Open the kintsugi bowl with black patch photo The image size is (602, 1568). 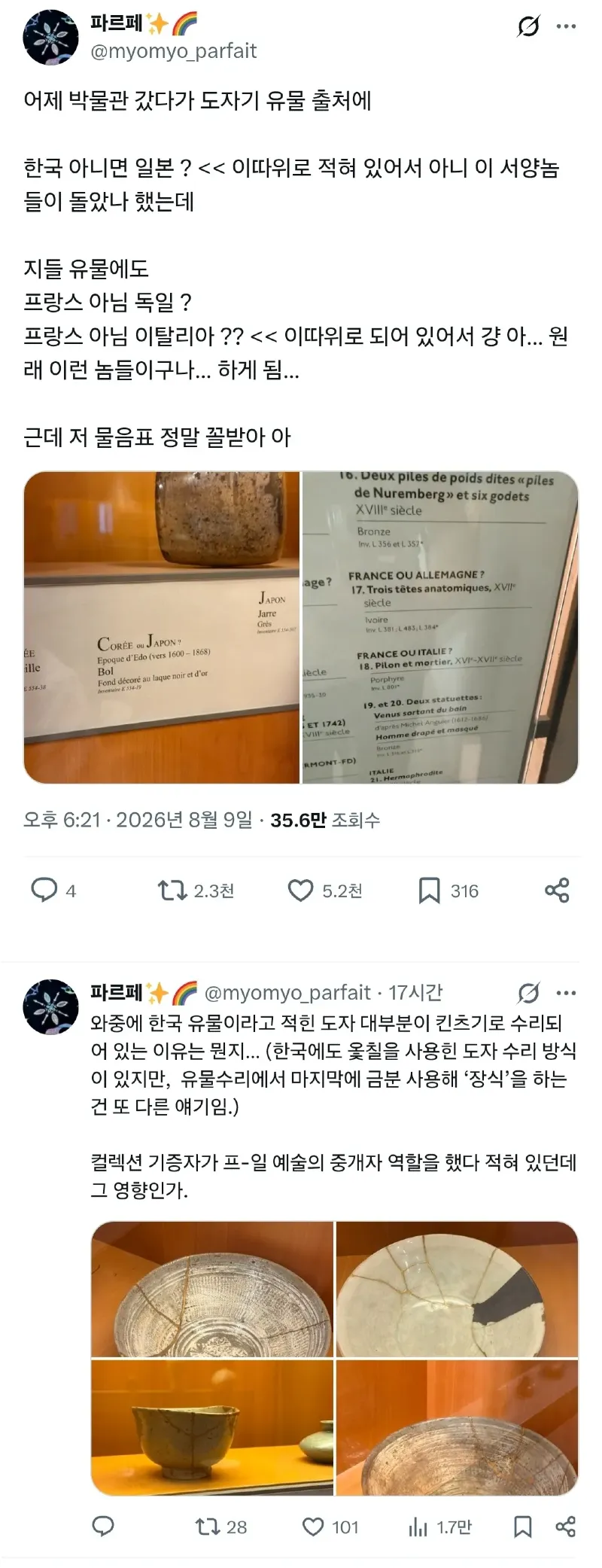[457, 1289]
